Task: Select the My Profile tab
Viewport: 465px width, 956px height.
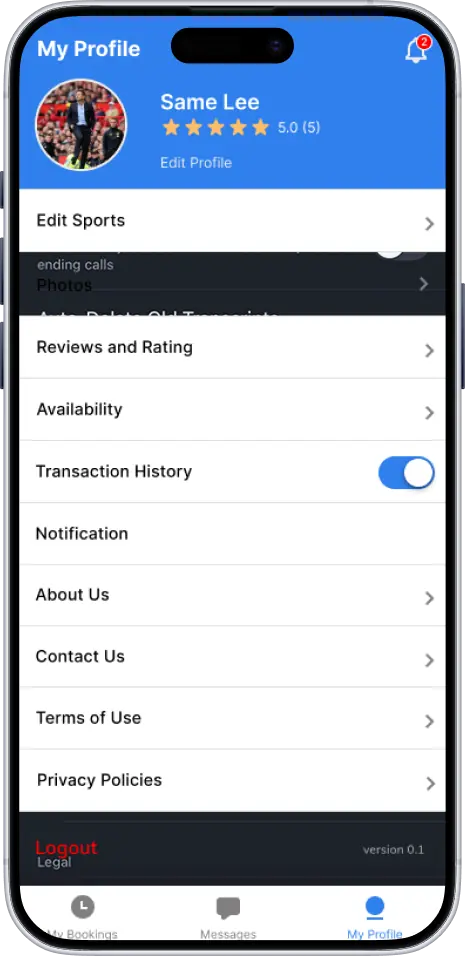Action: click(x=374, y=917)
